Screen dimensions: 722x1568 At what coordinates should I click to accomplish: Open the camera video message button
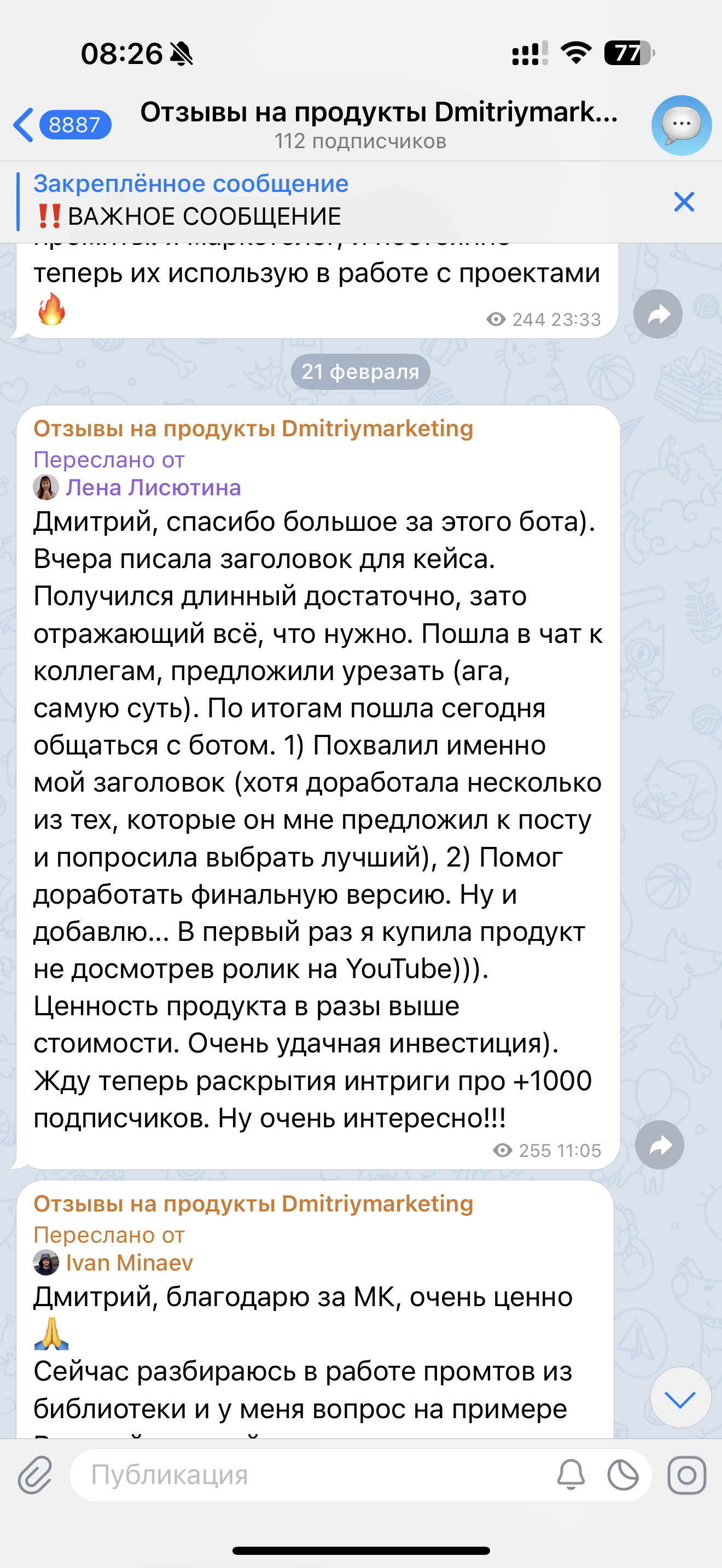(x=686, y=1476)
